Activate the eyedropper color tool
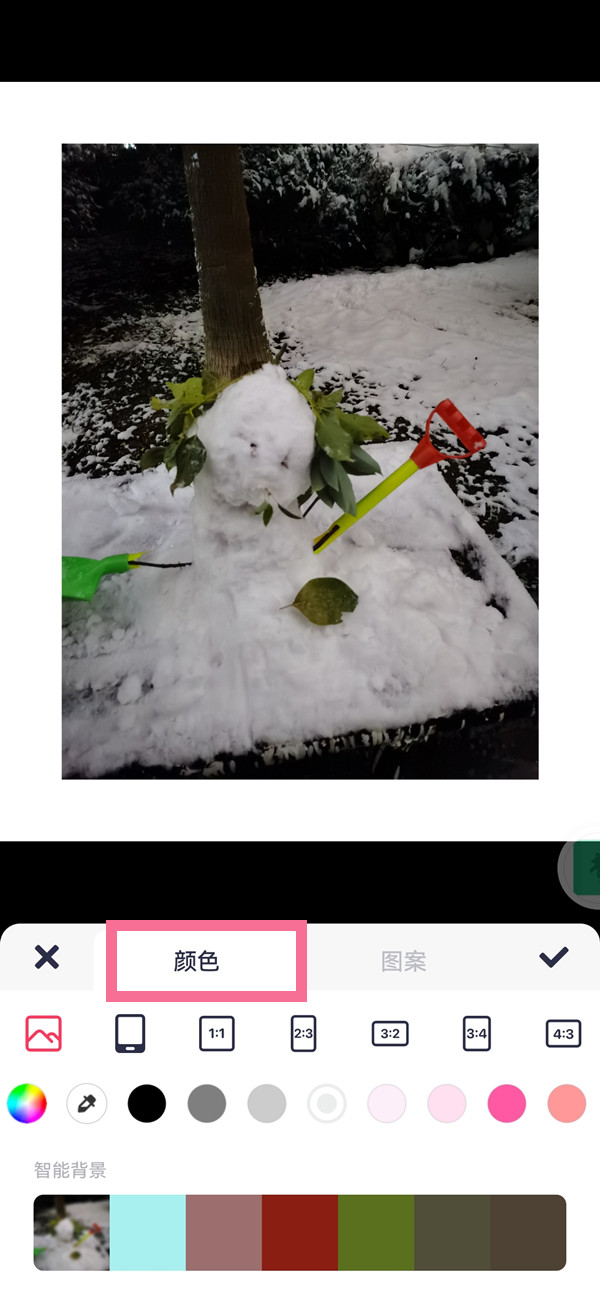The image size is (600, 1300). click(x=87, y=1104)
